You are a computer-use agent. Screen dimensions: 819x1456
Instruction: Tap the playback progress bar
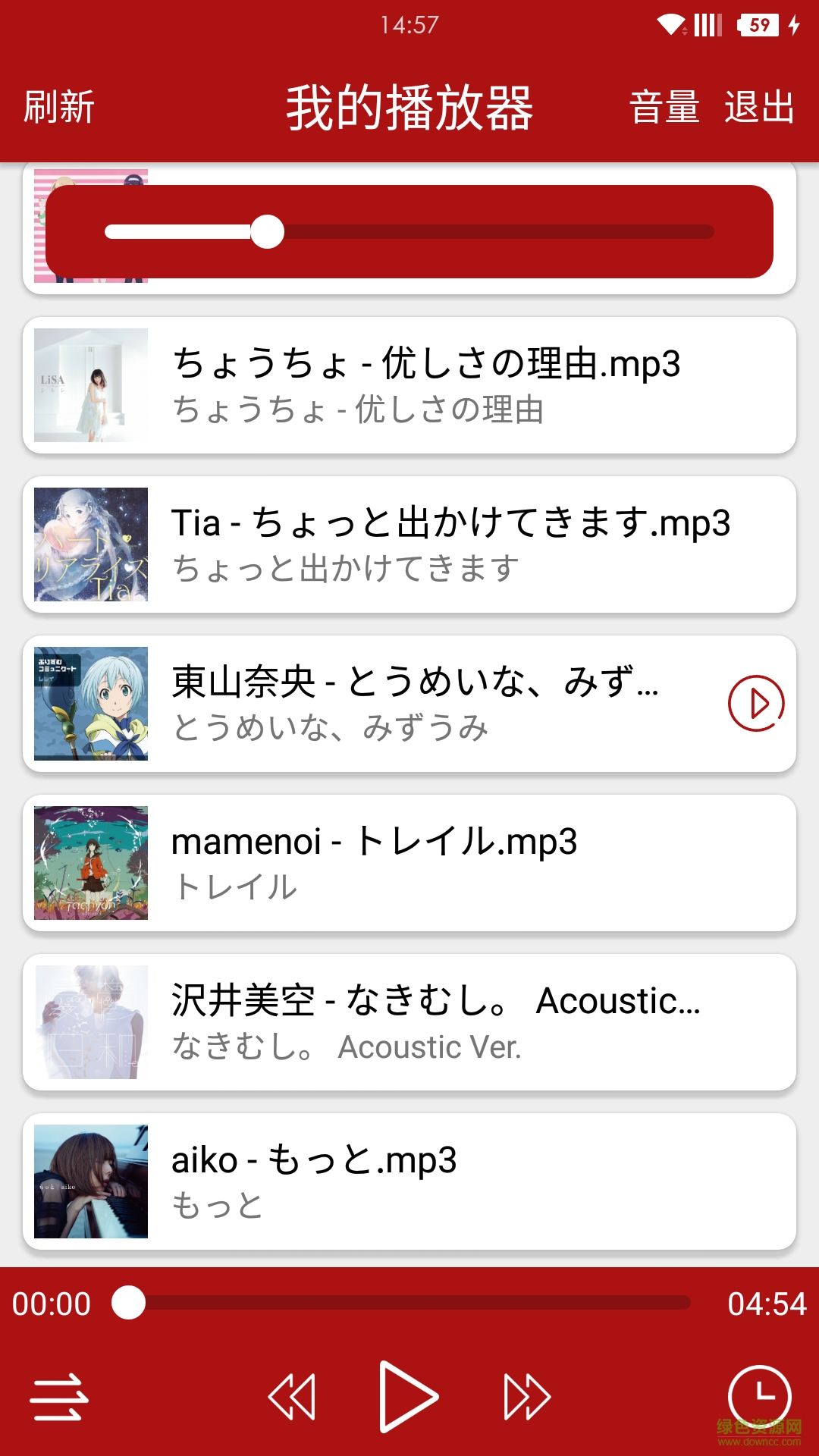tap(409, 1304)
